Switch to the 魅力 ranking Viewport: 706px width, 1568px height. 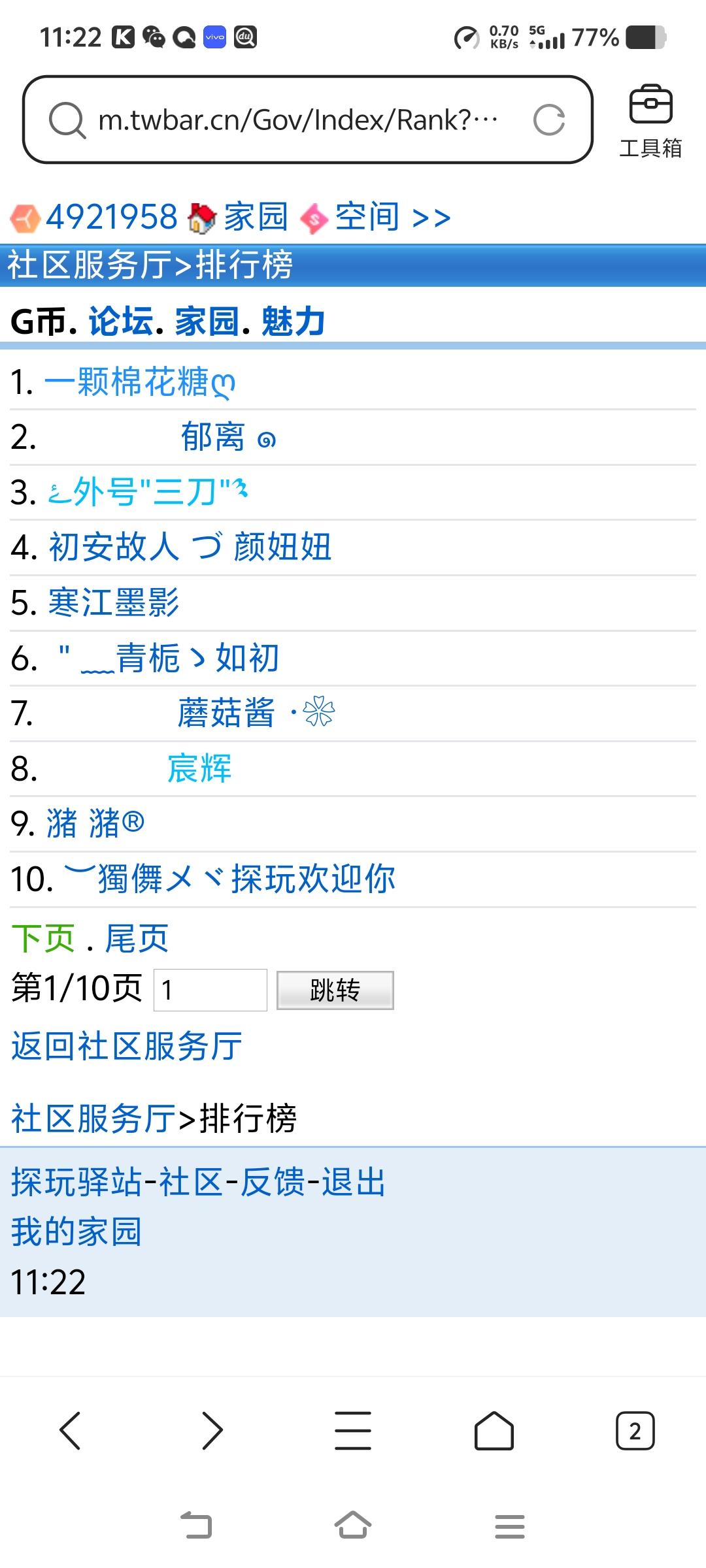pyautogui.click(x=293, y=321)
